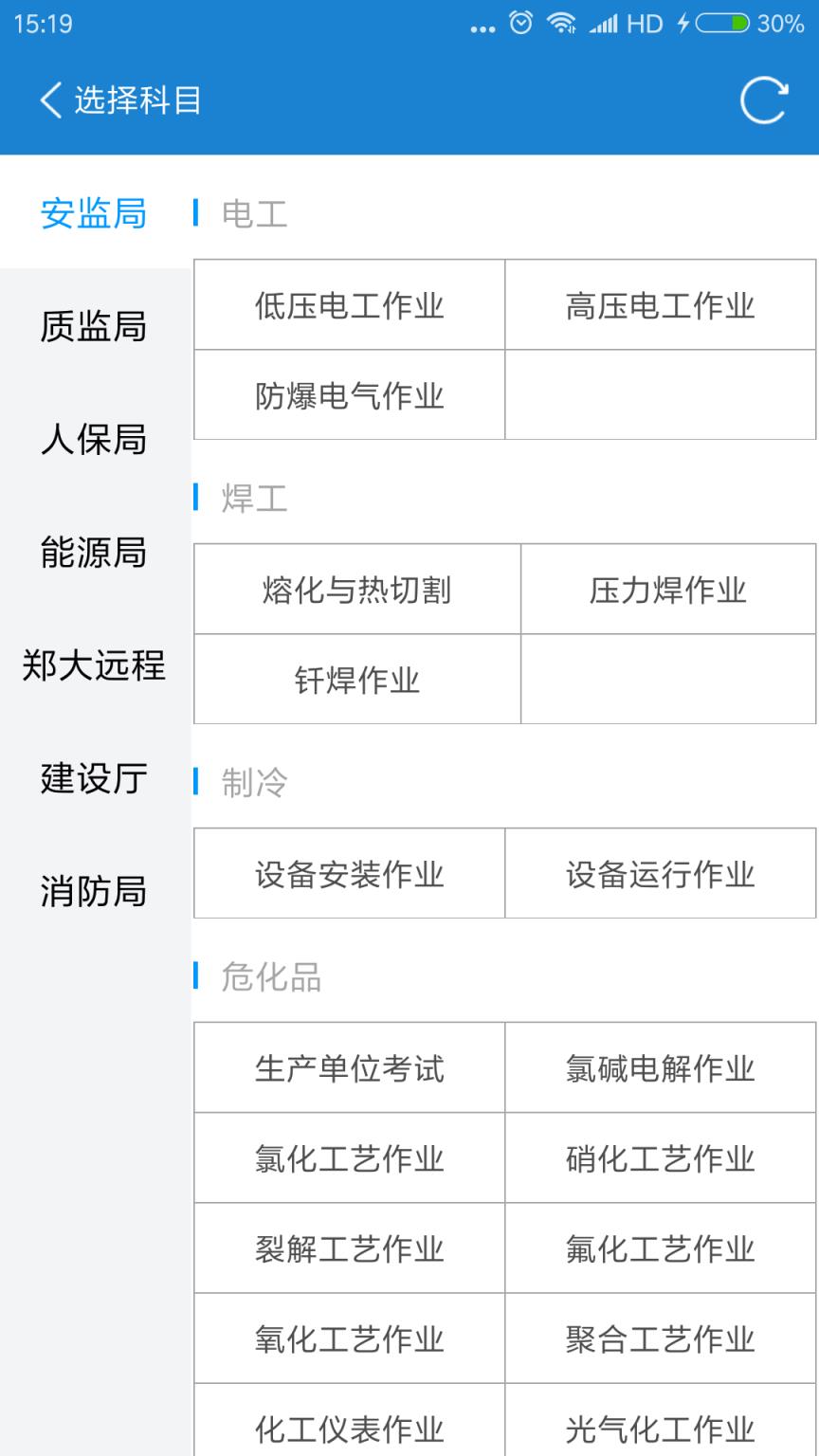The image size is (819, 1456).
Task: Switch to the 消防局 category tab
Action: coord(92,891)
